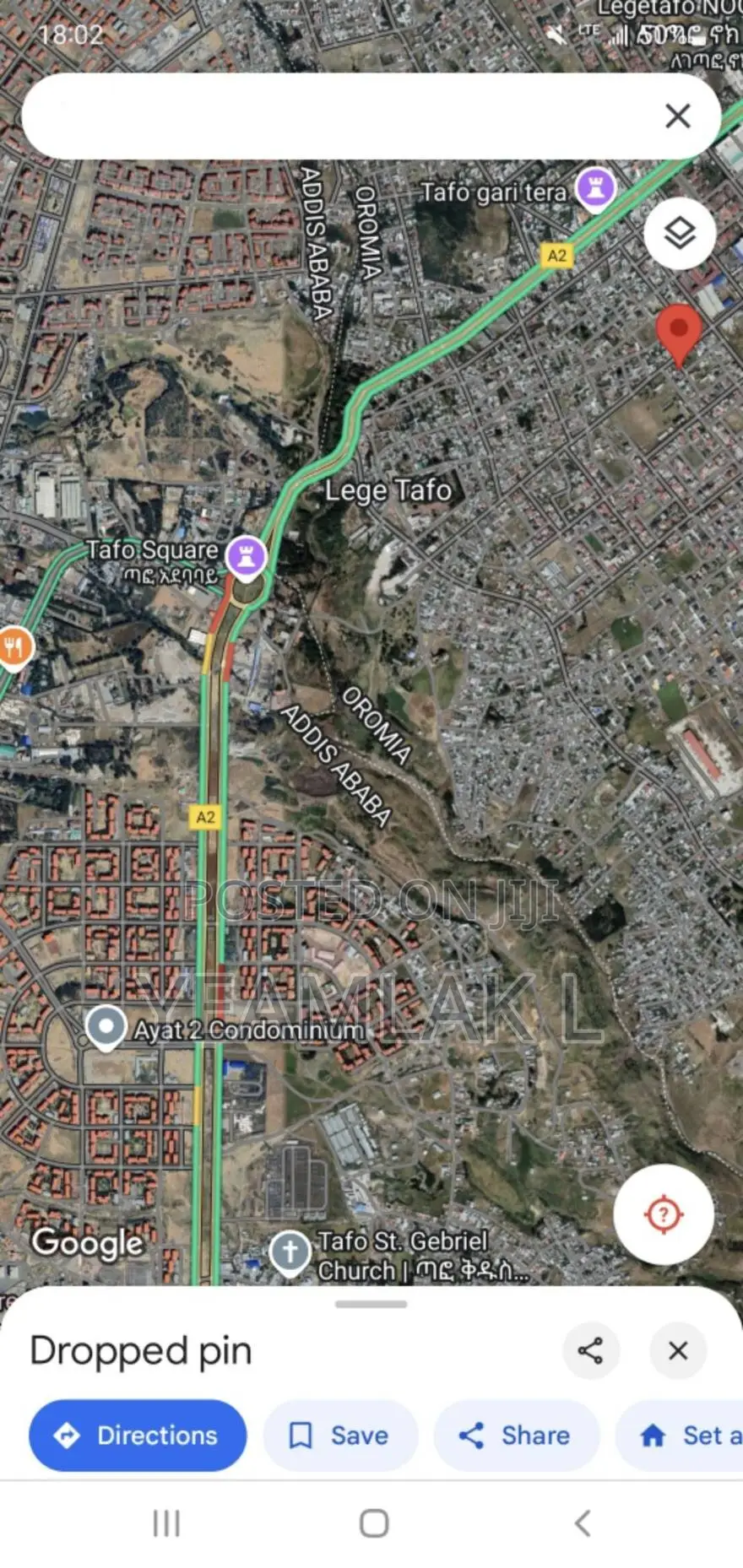Tap the share icon beside Dropped pin

click(x=590, y=1350)
